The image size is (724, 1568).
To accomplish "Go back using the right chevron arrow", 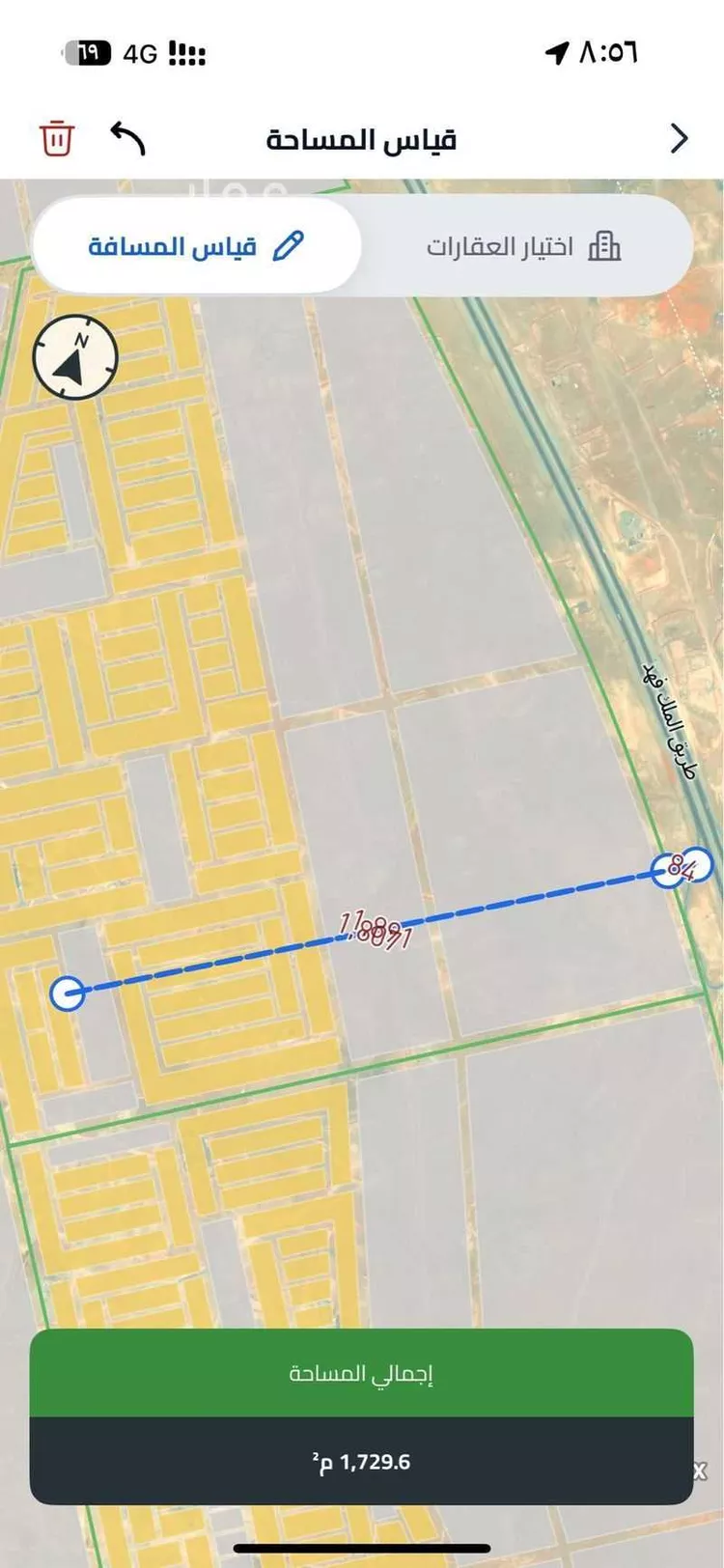I will [x=680, y=139].
